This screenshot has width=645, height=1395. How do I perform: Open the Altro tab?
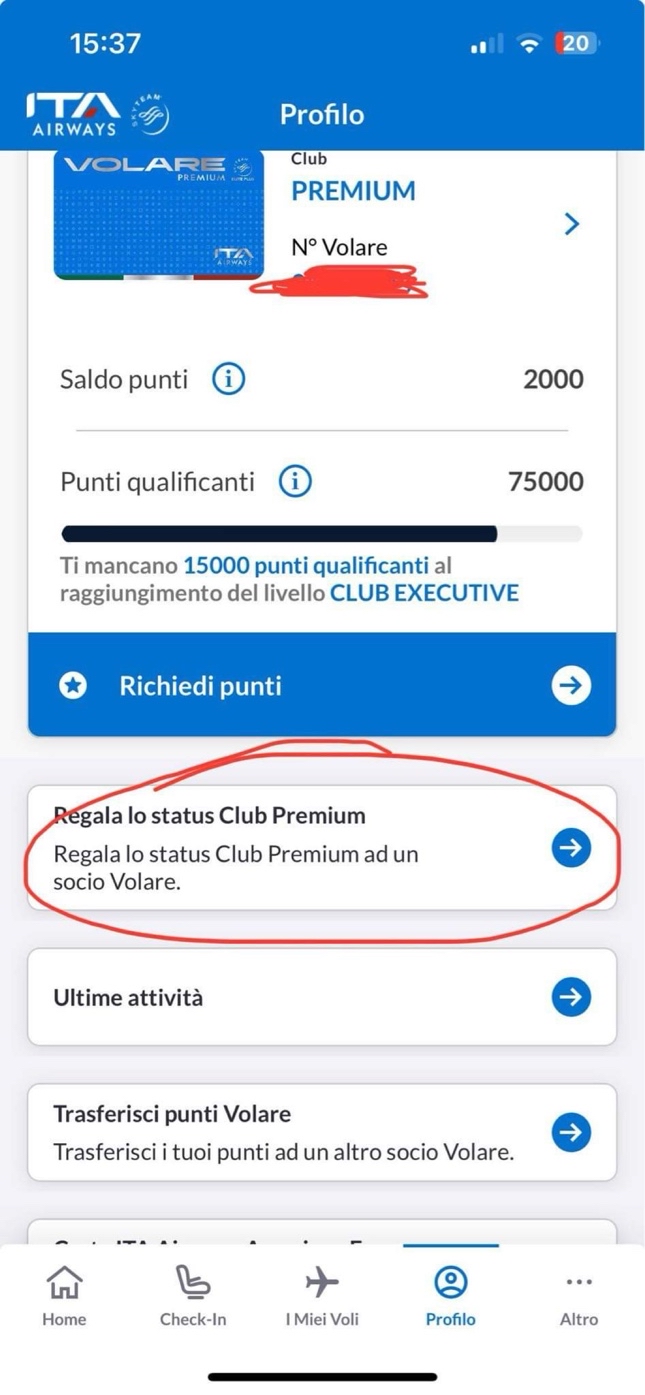[579, 1295]
